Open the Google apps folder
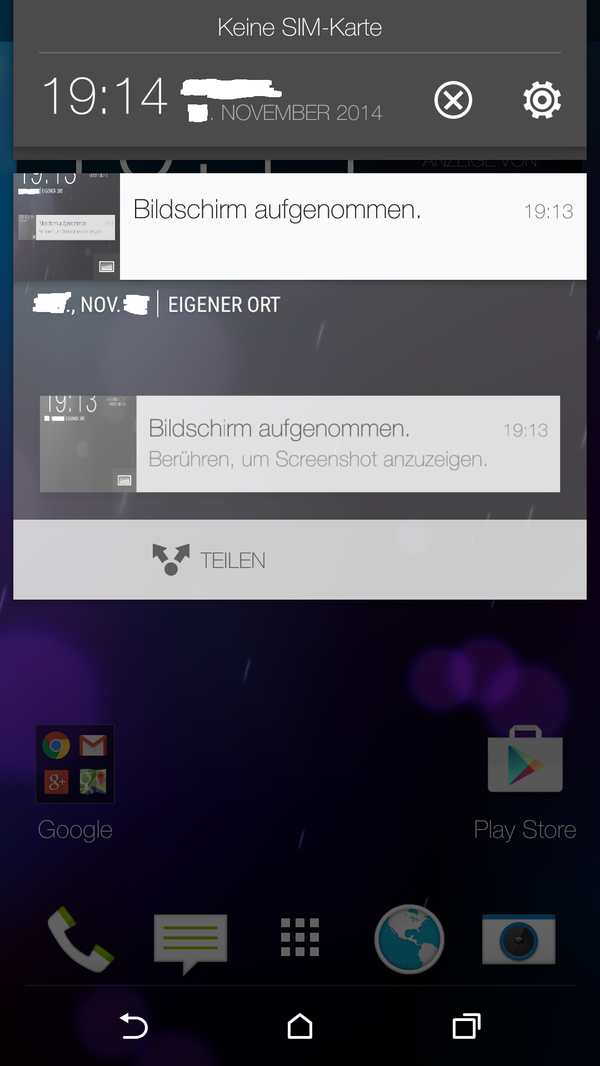The width and height of the screenshot is (600, 1066). coord(75,765)
